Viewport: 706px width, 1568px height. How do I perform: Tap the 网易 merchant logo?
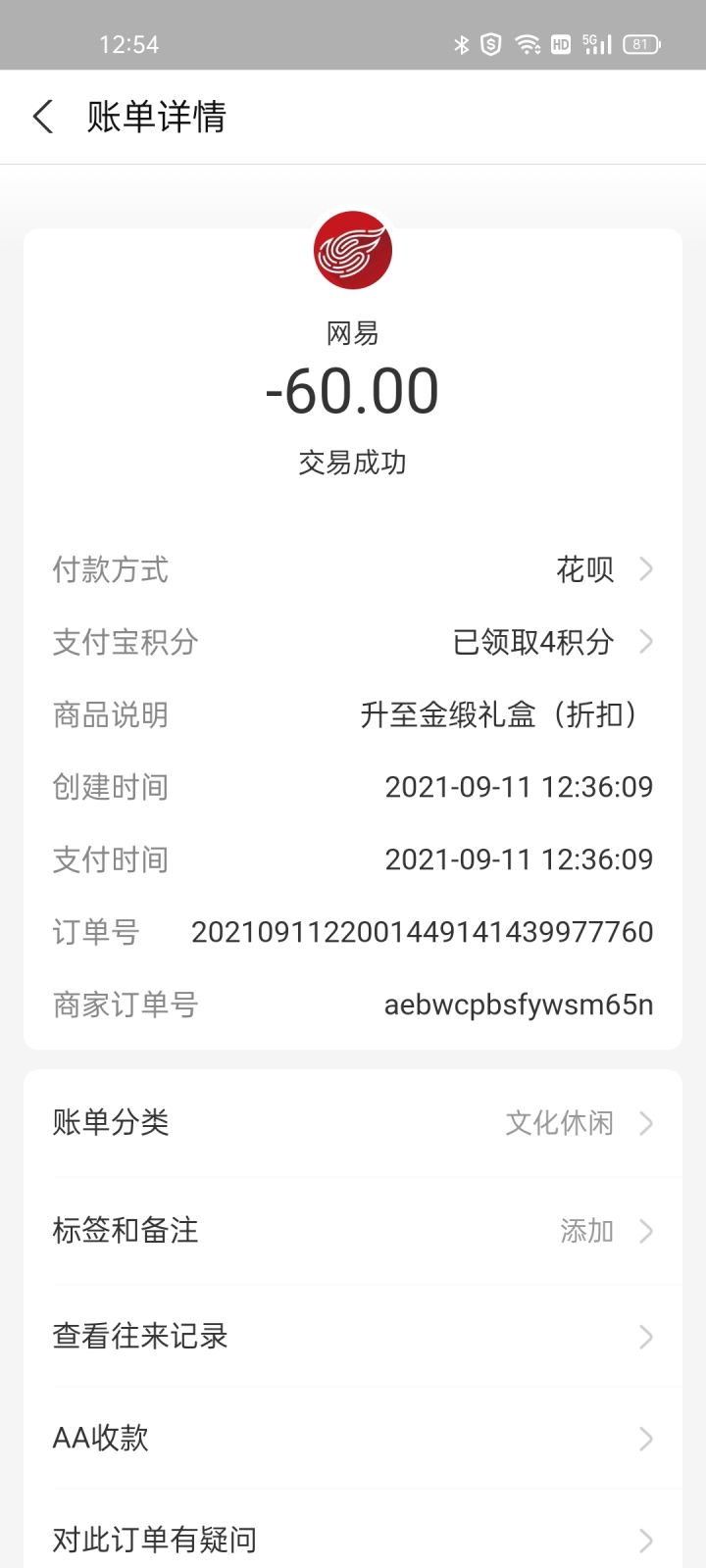[x=353, y=251]
